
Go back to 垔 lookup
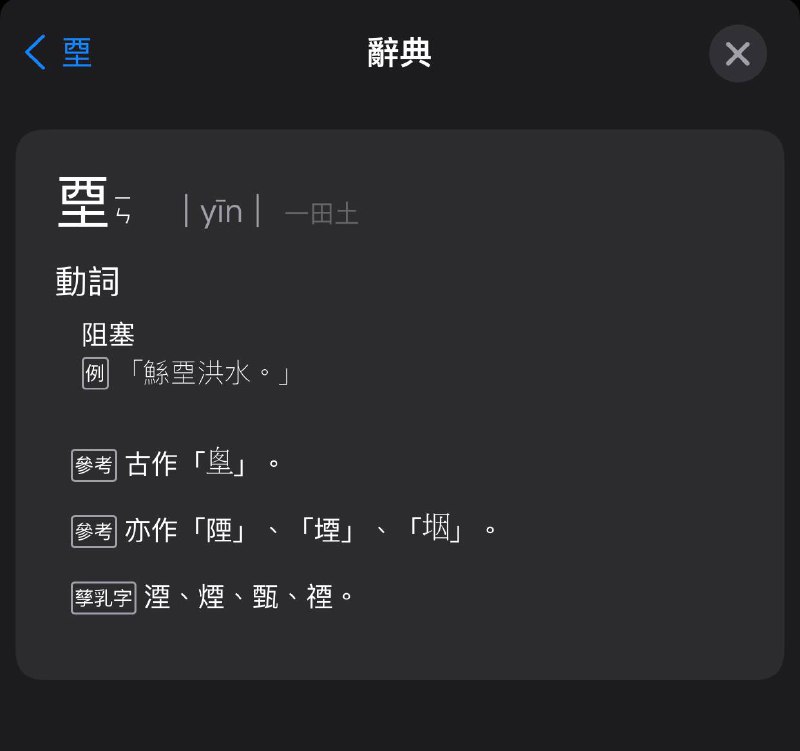coord(58,52)
